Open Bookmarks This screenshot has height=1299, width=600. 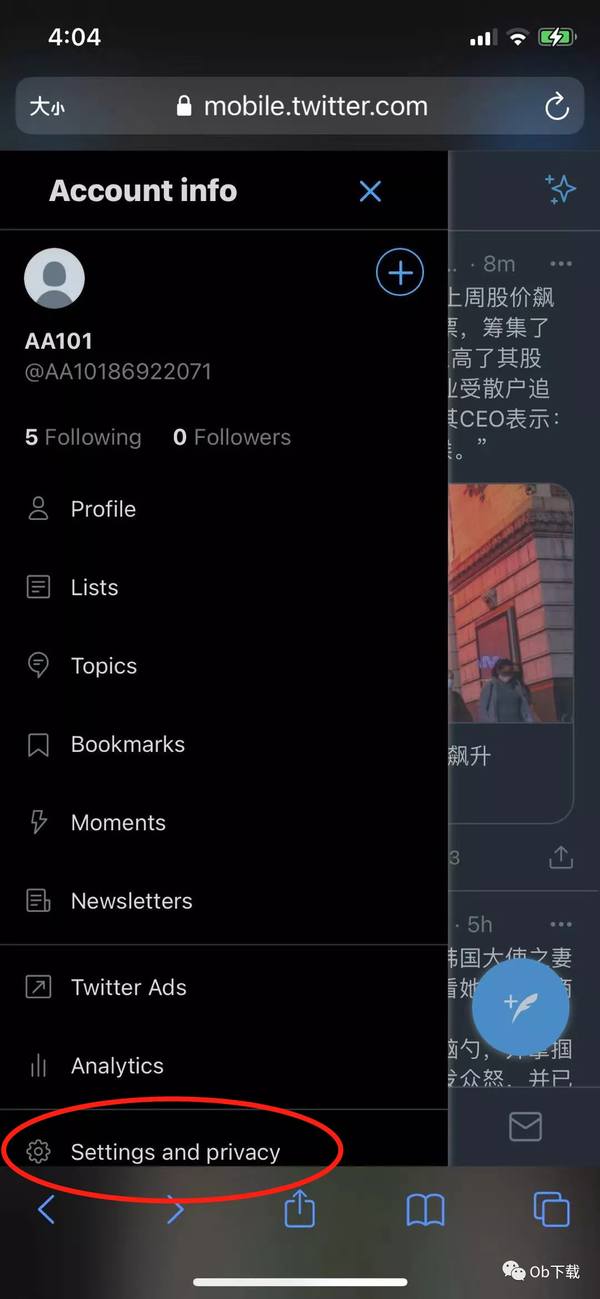(x=127, y=744)
